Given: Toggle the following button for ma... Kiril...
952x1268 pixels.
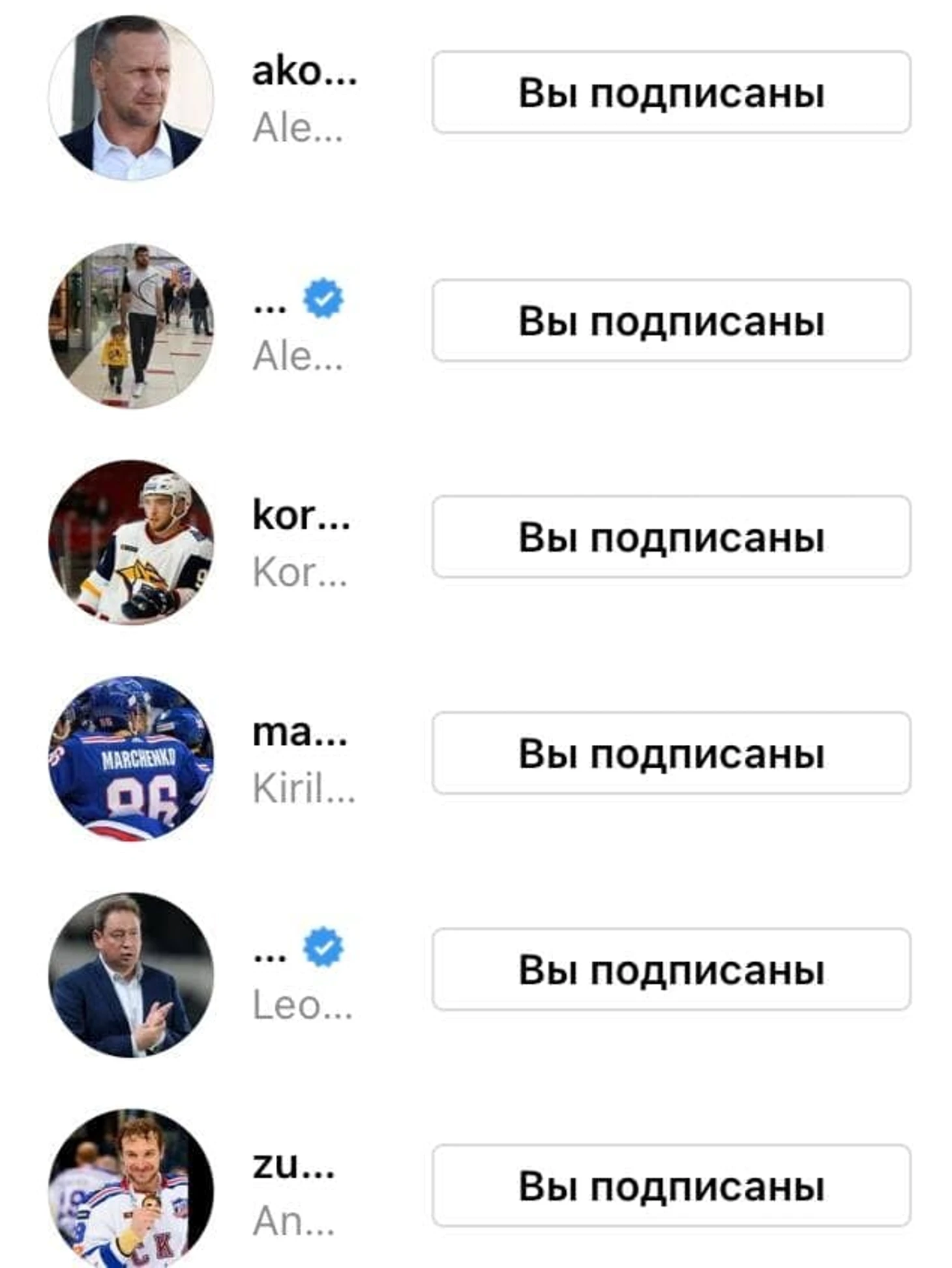Looking at the screenshot, I should point(671,753).
